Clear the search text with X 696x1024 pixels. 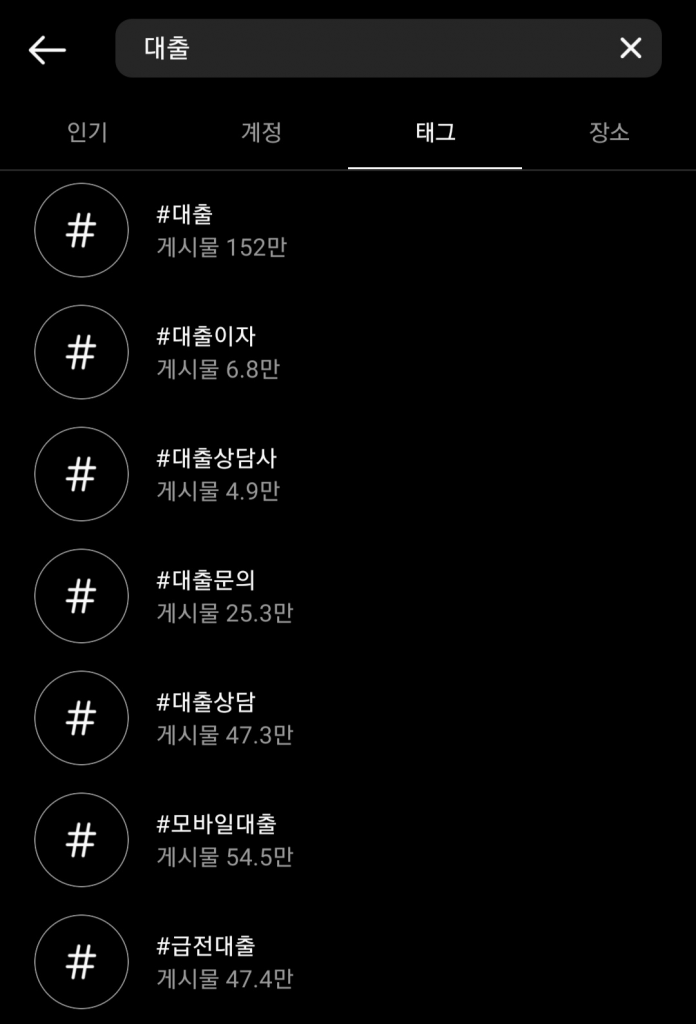coord(630,48)
